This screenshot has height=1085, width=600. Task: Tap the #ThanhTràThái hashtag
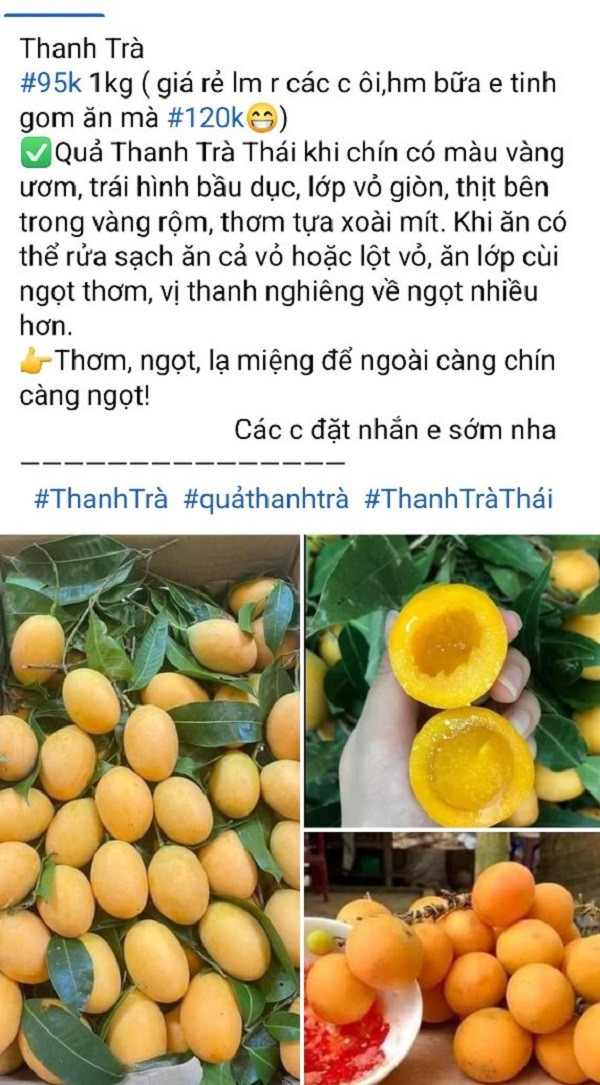(458, 499)
